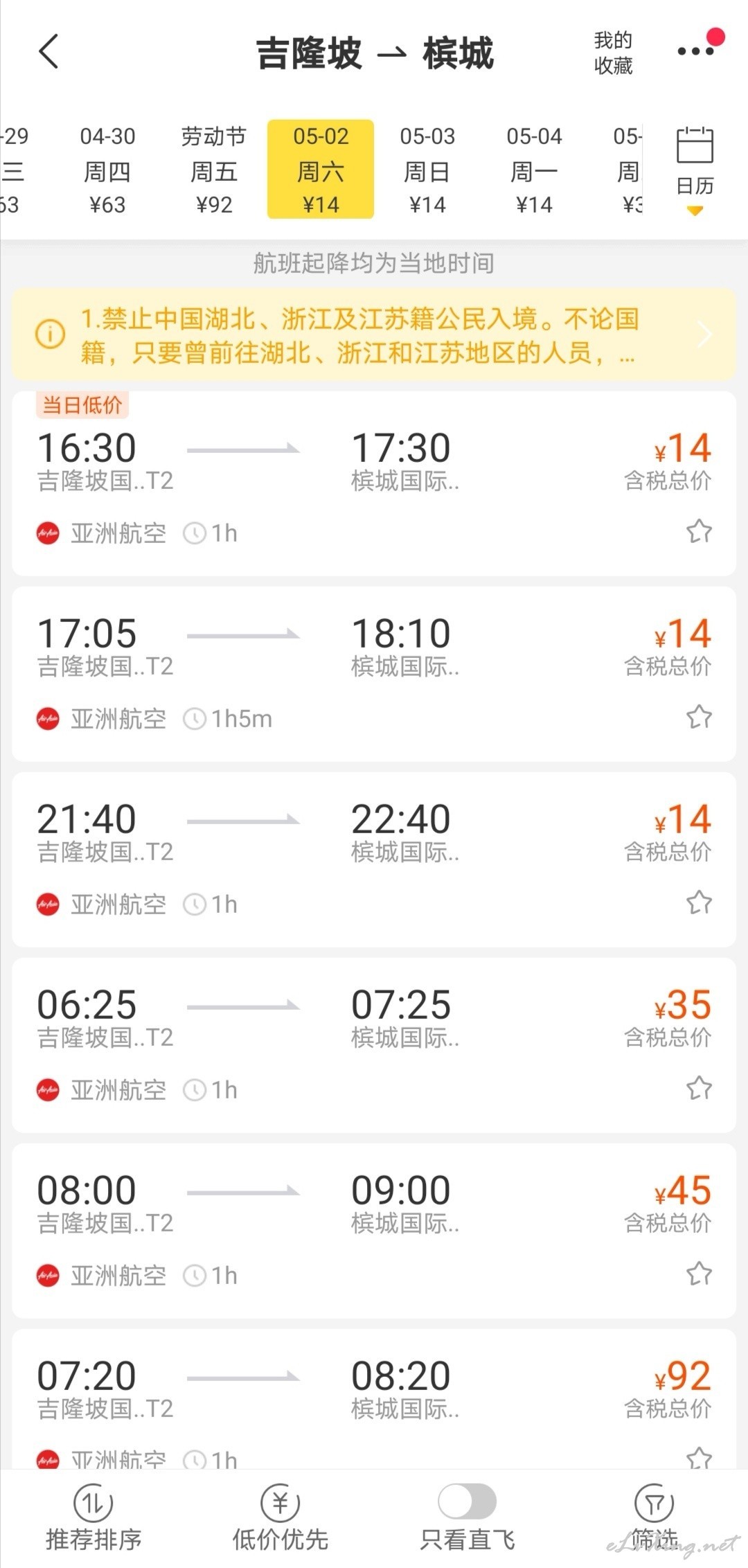Sort by 推荐排序
The height and width of the screenshot is (1568, 748).
coord(93,1517)
